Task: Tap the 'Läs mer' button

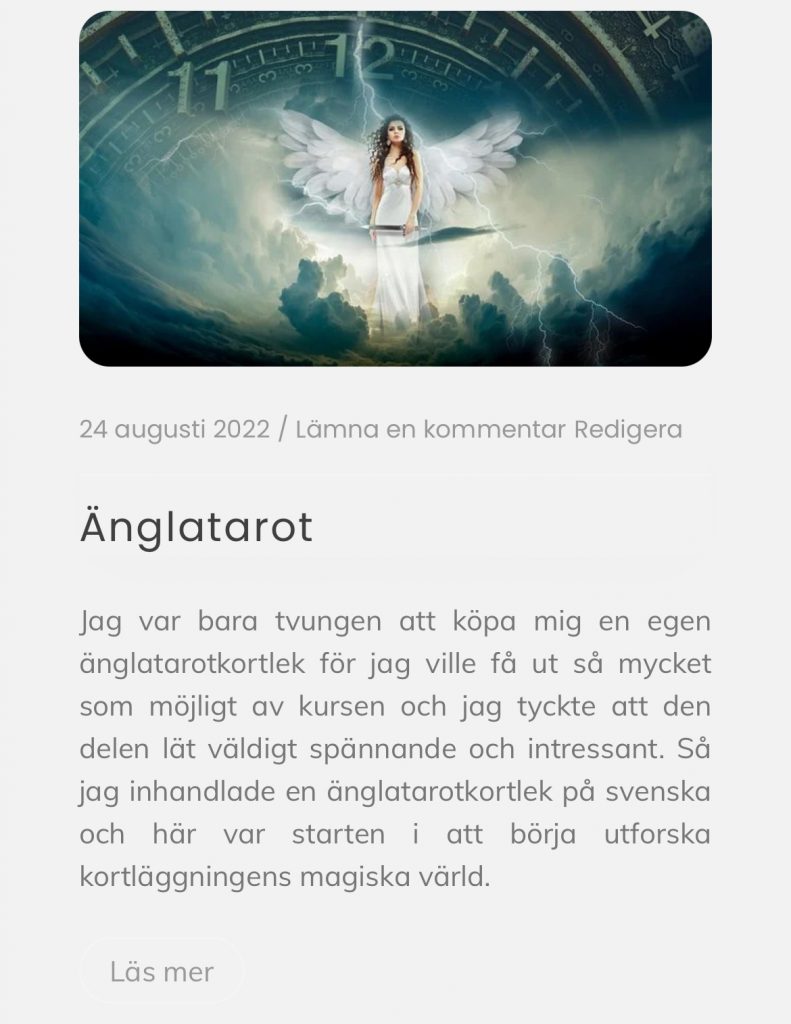Action: [x=162, y=971]
